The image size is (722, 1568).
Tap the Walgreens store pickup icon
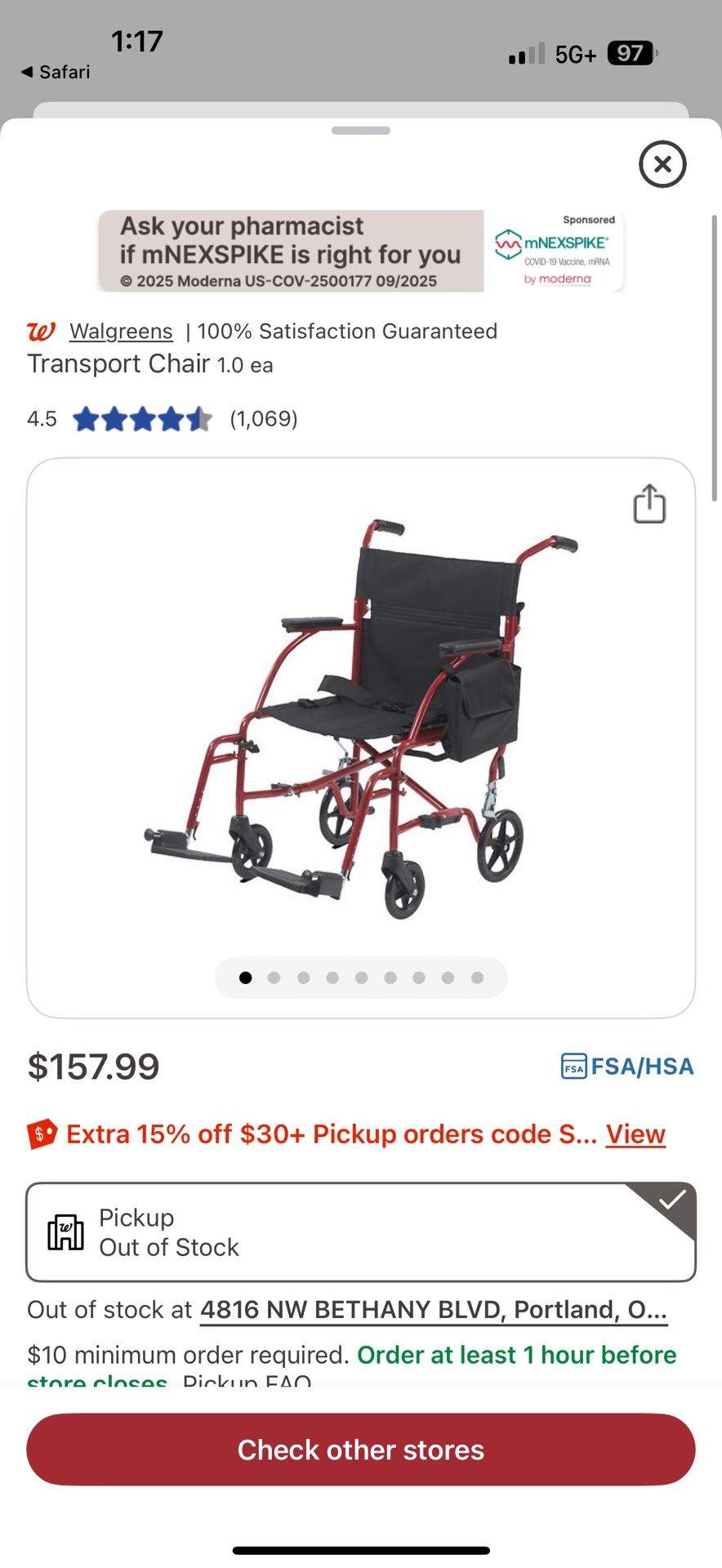[x=67, y=1232]
